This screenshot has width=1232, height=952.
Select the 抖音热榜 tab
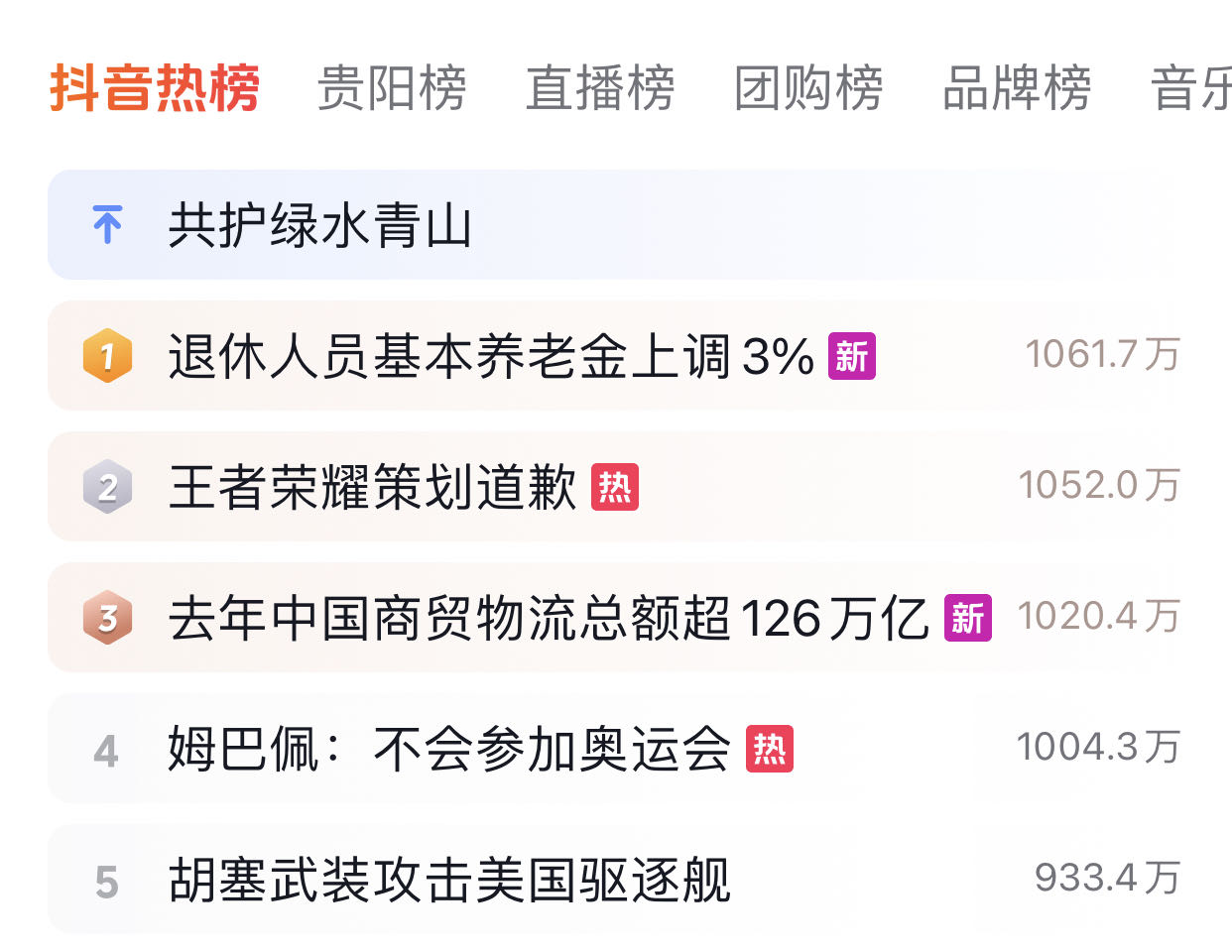[155, 88]
